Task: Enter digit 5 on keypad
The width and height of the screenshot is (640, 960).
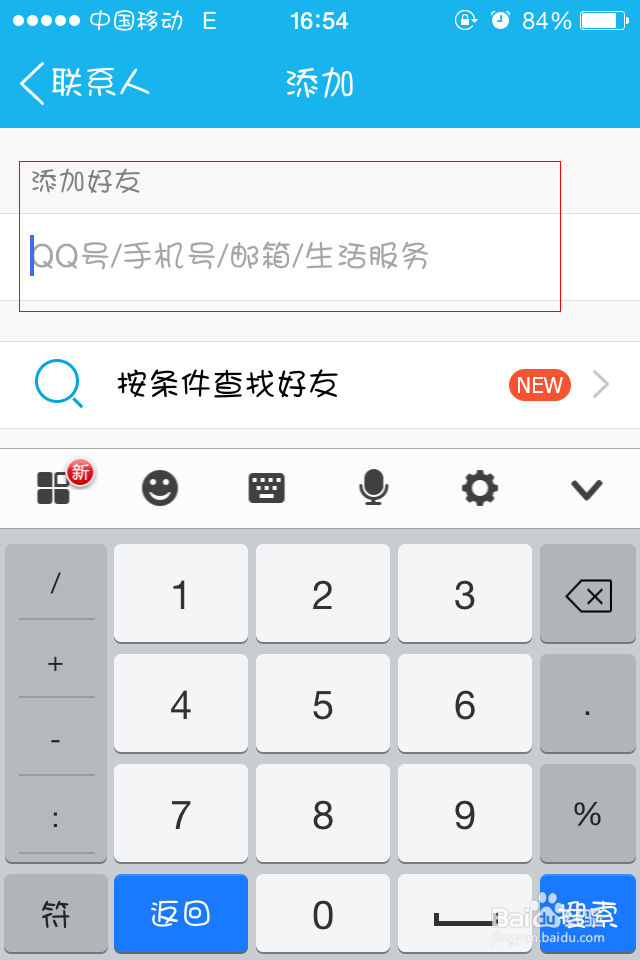Action: click(x=323, y=705)
